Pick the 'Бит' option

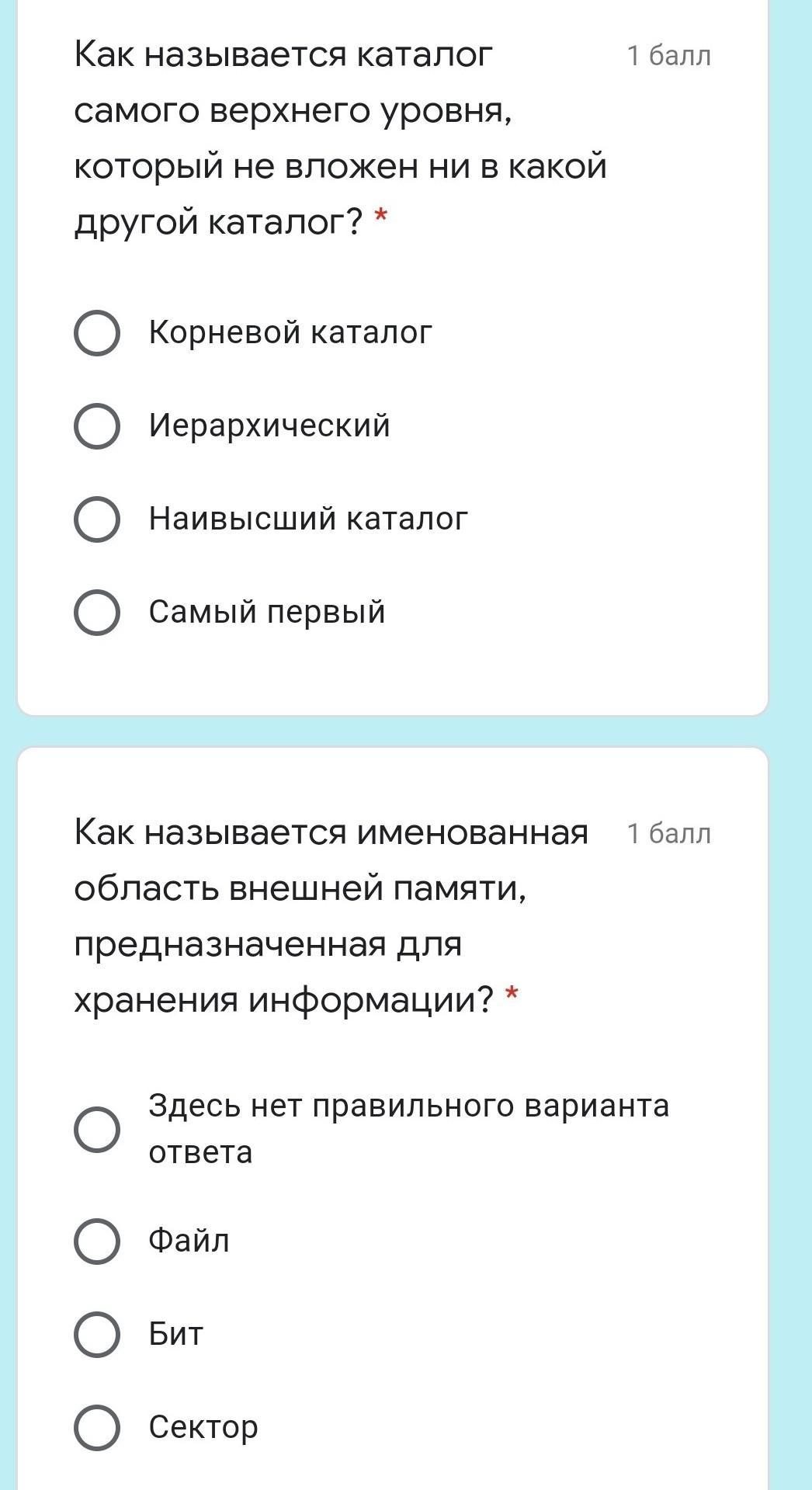97,1335
